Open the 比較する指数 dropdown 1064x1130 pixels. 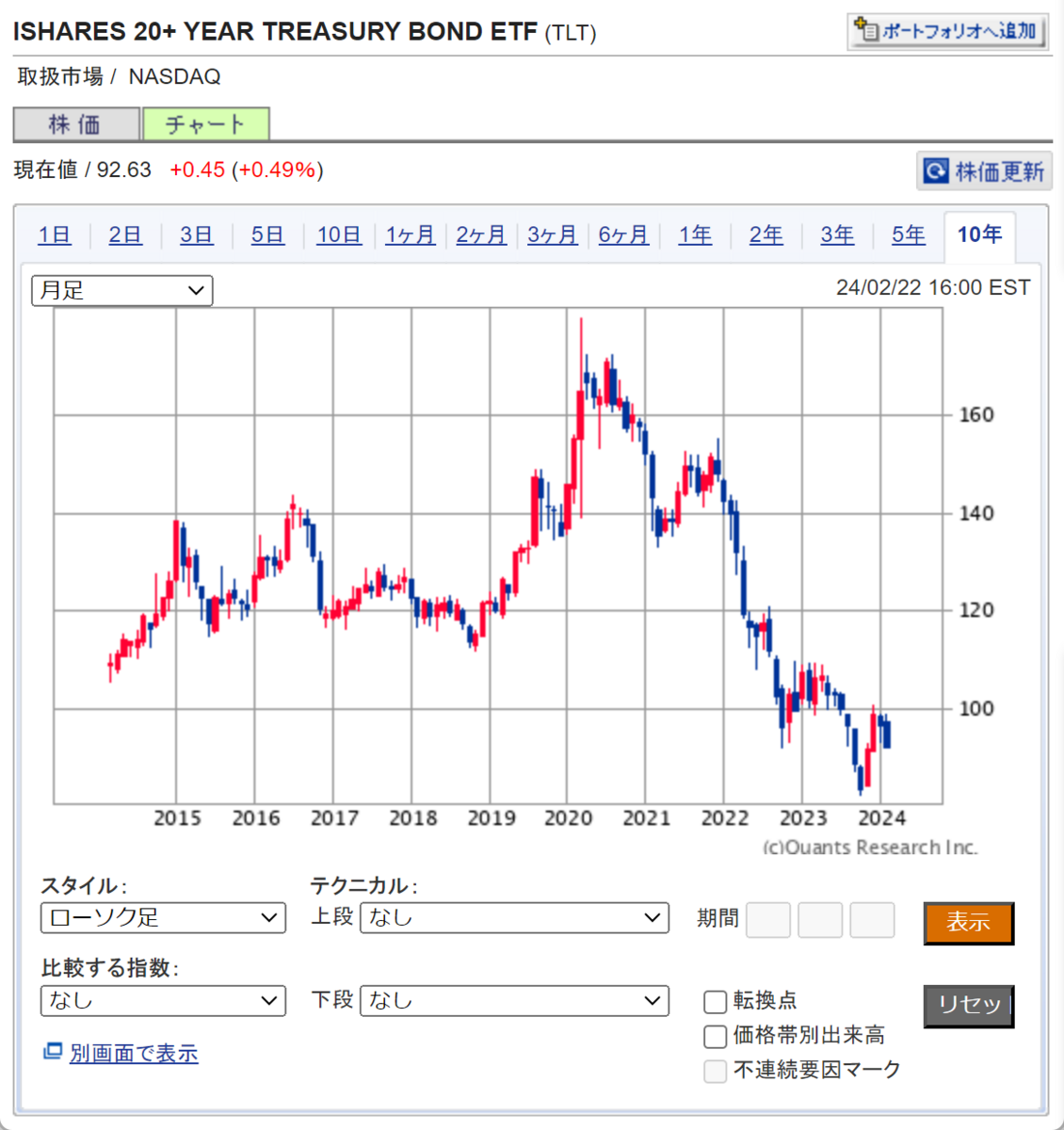pyautogui.click(x=163, y=1000)
